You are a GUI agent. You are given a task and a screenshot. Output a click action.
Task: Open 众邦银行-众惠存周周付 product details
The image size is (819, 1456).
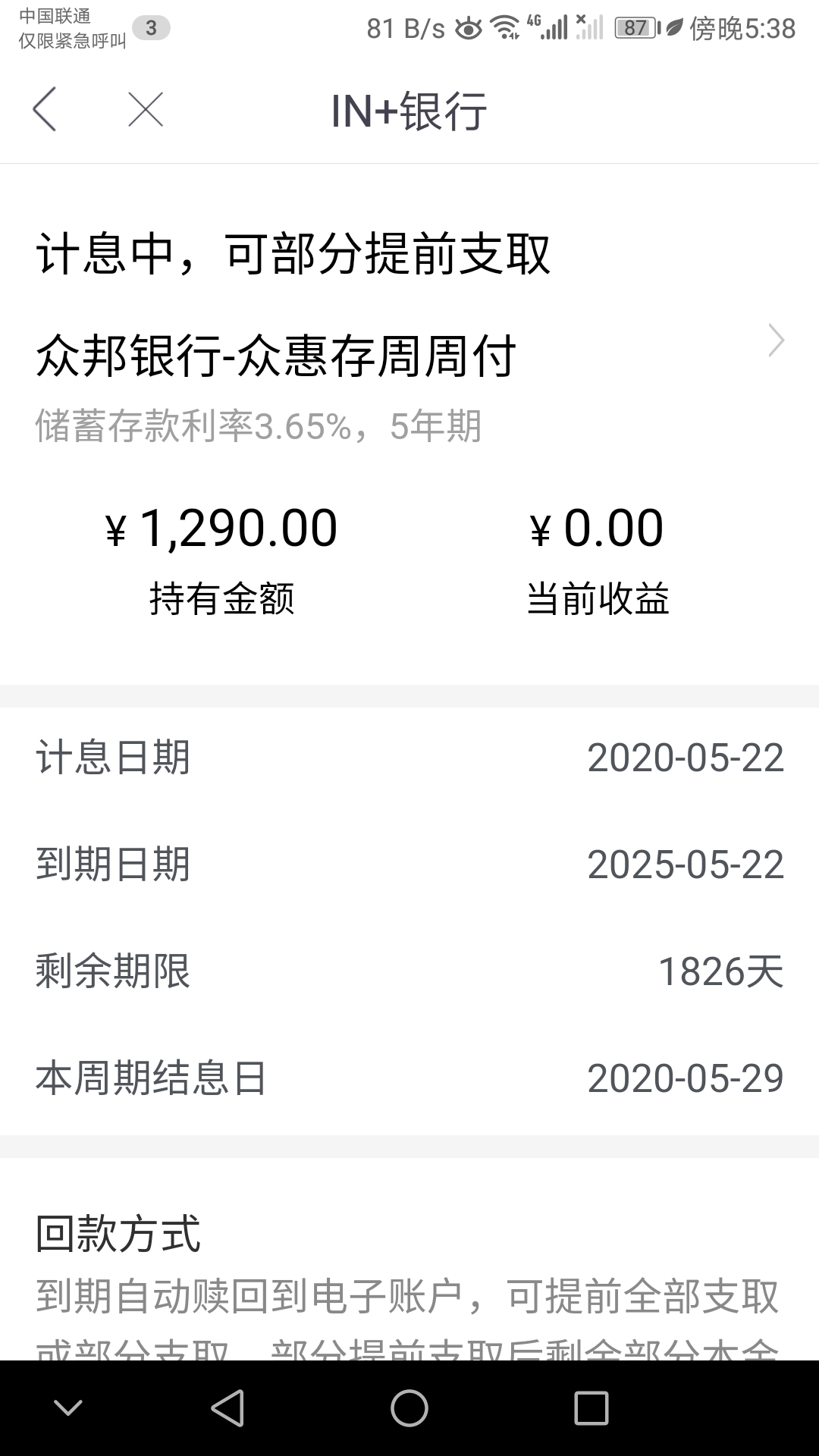(409, 356)
